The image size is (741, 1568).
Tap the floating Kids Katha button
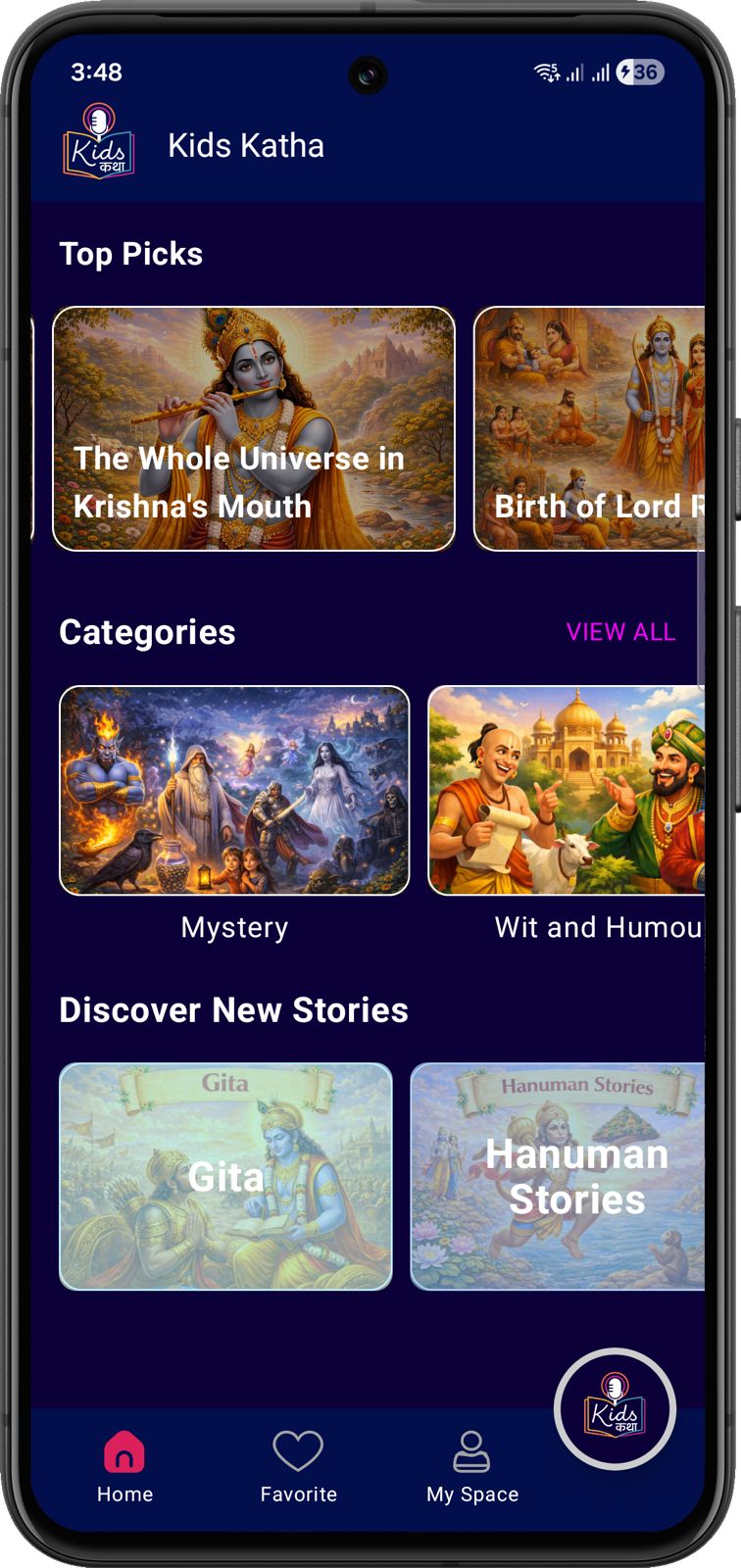click(615, 1409)
